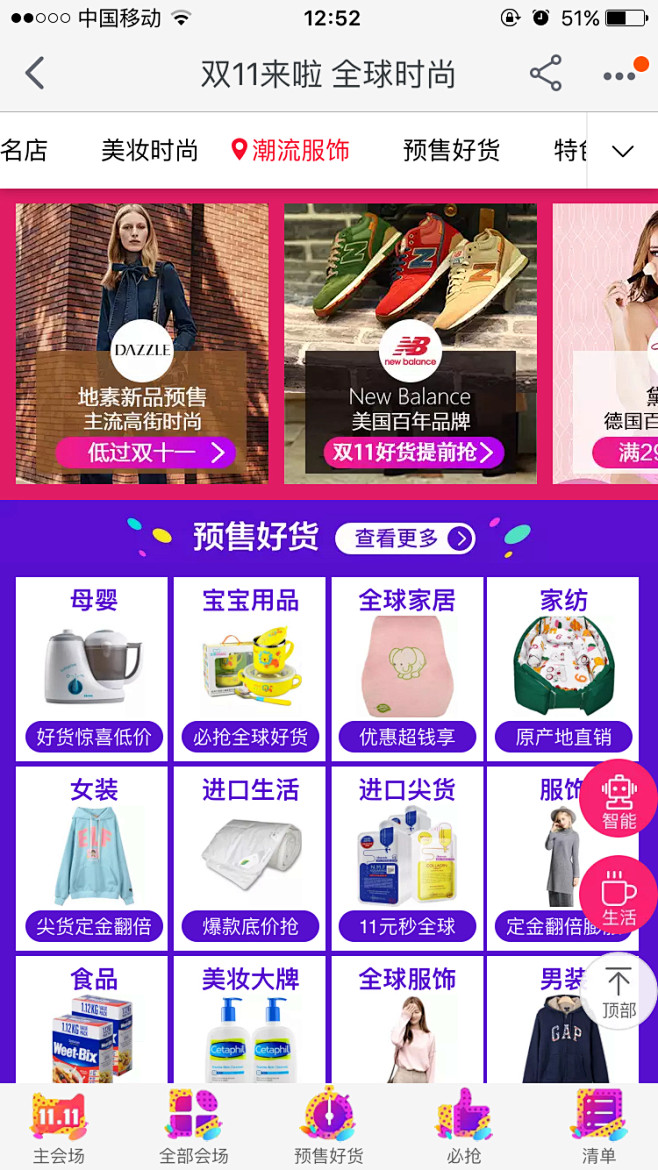Image resolution: width=658 pixels, height=1170 pixels.
Task: Share this 双11 page
Action: 545,74
